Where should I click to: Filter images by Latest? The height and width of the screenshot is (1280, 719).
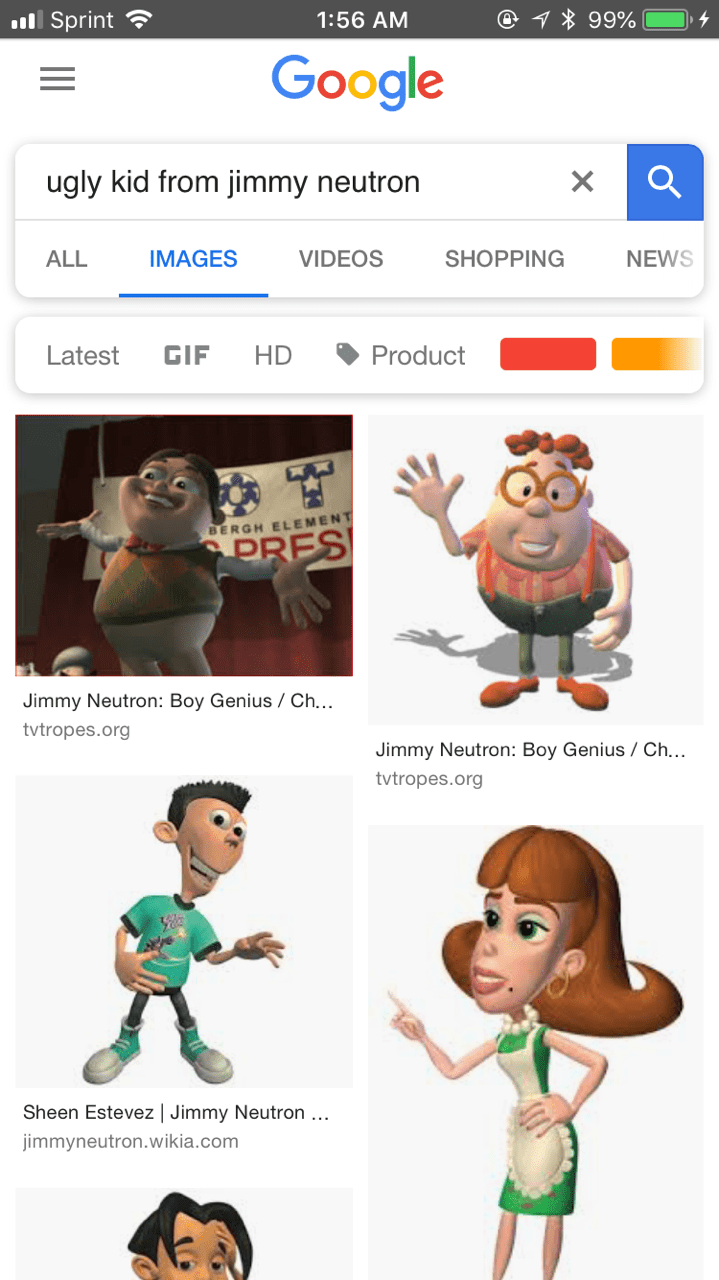[x=83, y=355]
